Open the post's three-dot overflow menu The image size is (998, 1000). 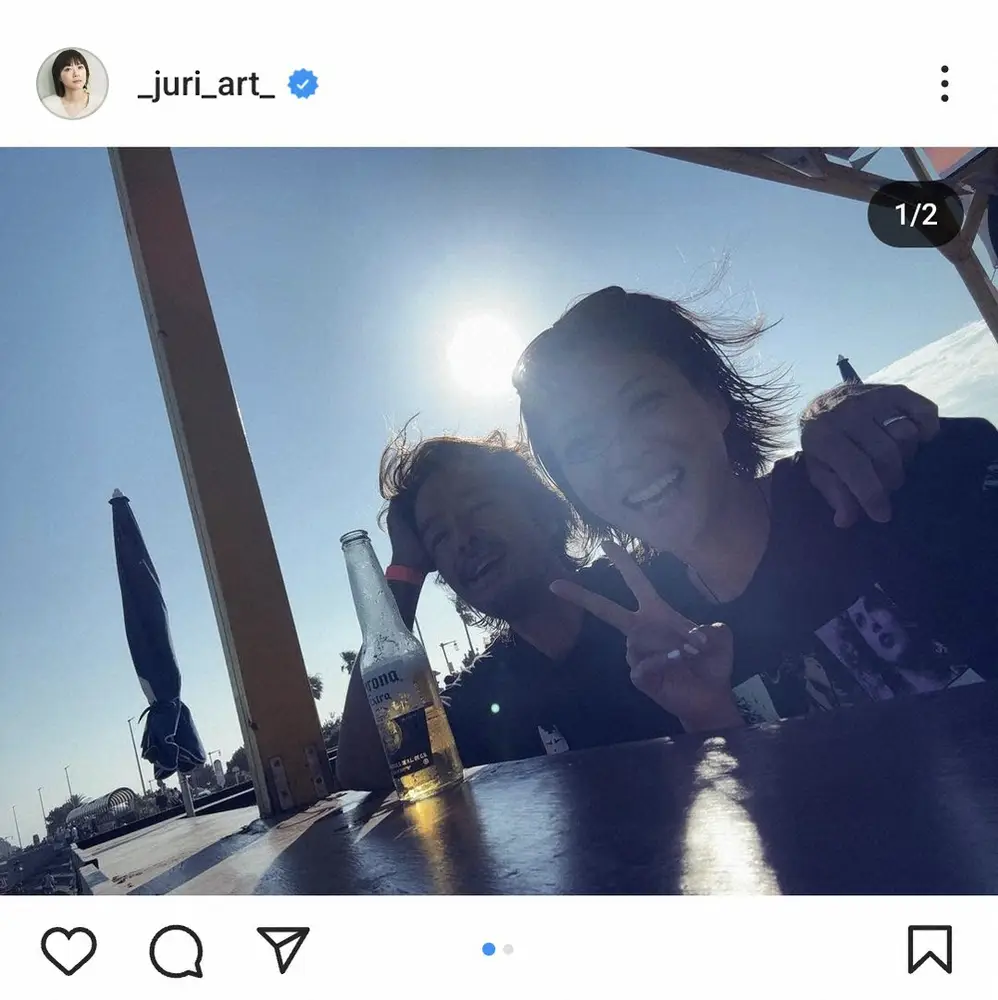pyautogui.click(x=944, y=84)
